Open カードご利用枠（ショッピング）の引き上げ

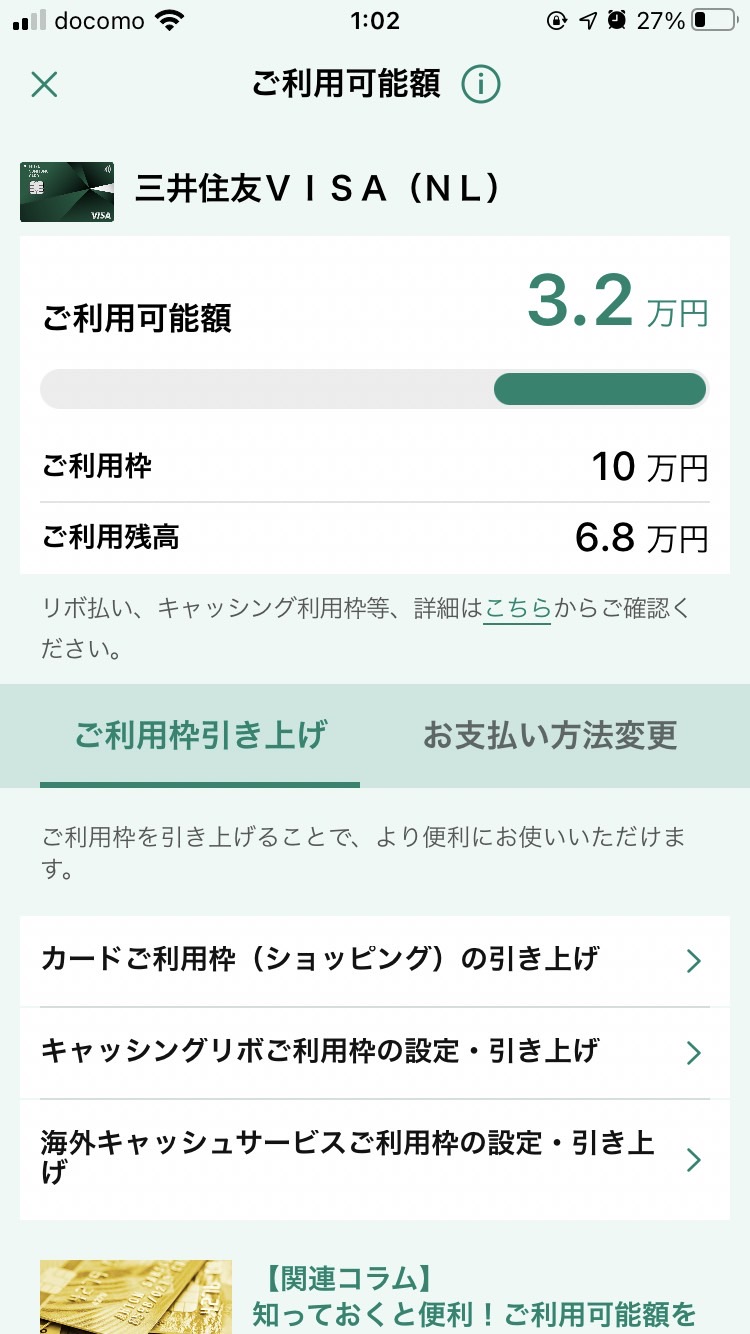[x=375, y=961]
